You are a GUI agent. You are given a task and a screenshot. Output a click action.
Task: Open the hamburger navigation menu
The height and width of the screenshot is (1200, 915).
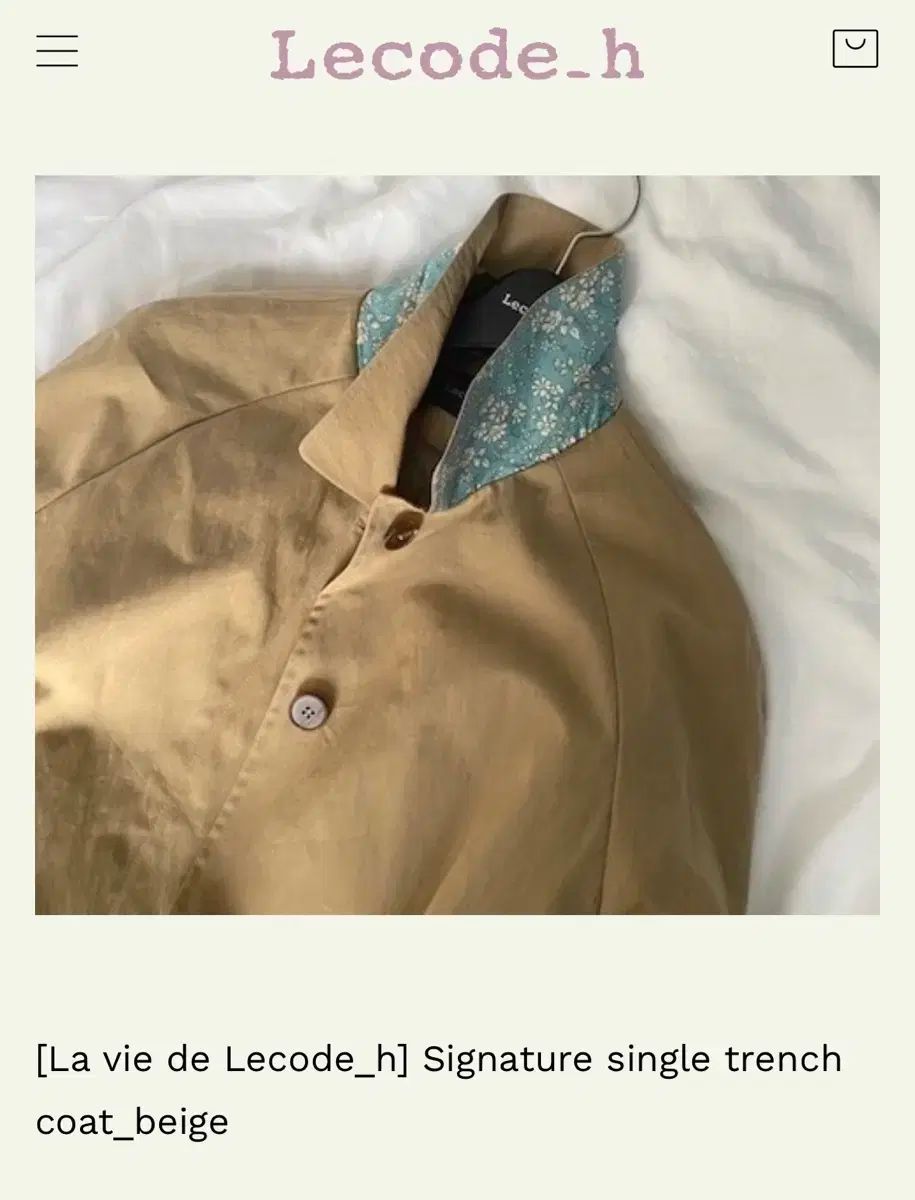(57, 51)
